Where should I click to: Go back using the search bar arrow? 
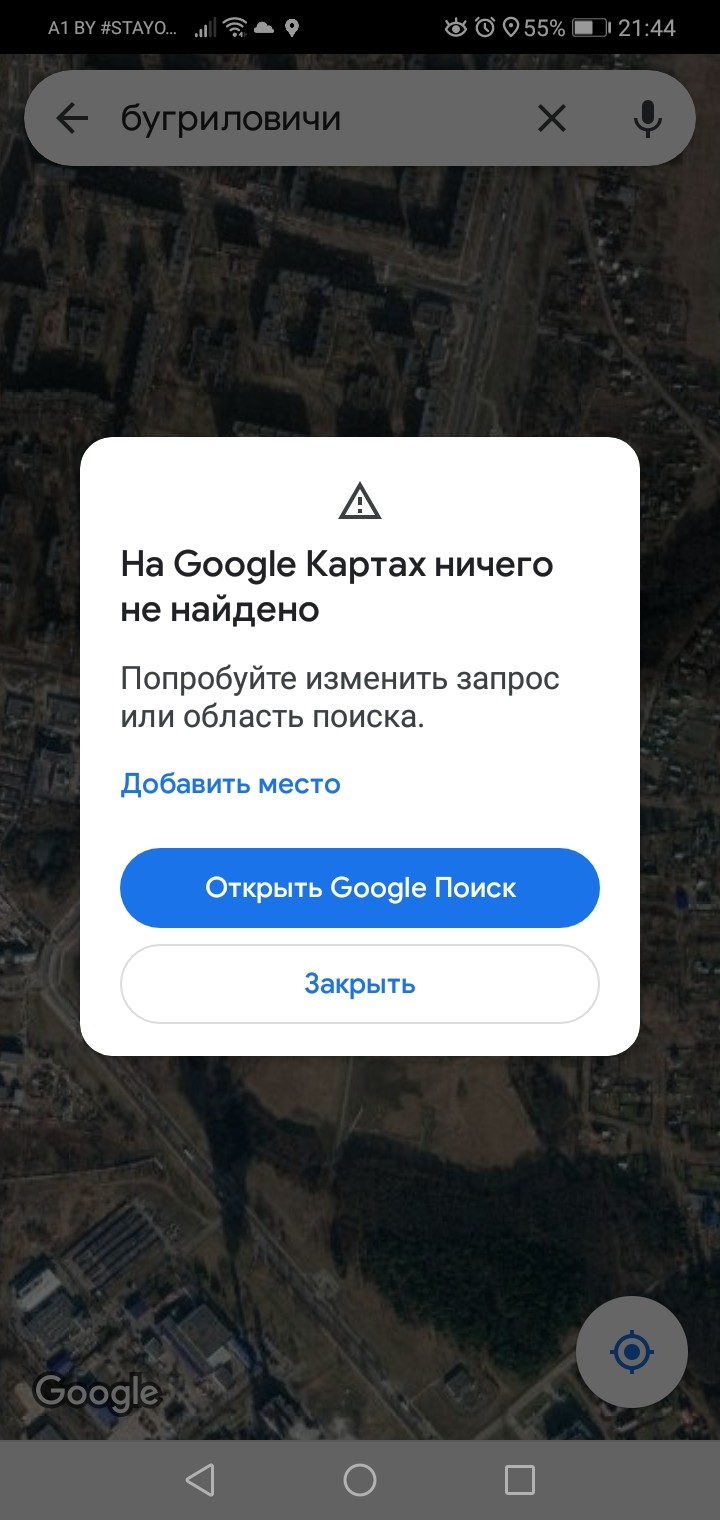[x=72, y=119]
